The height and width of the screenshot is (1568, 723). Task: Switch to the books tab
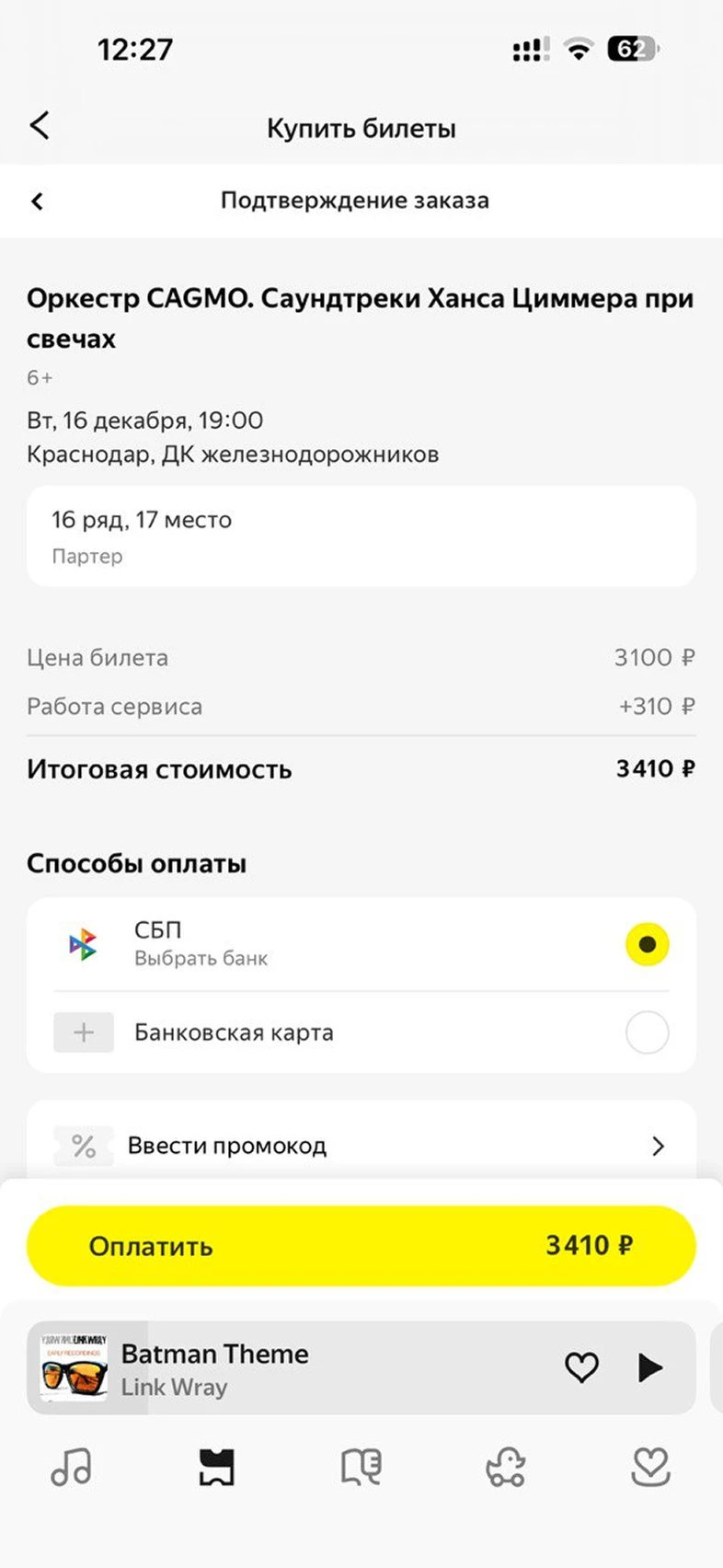click(361, 1467)
